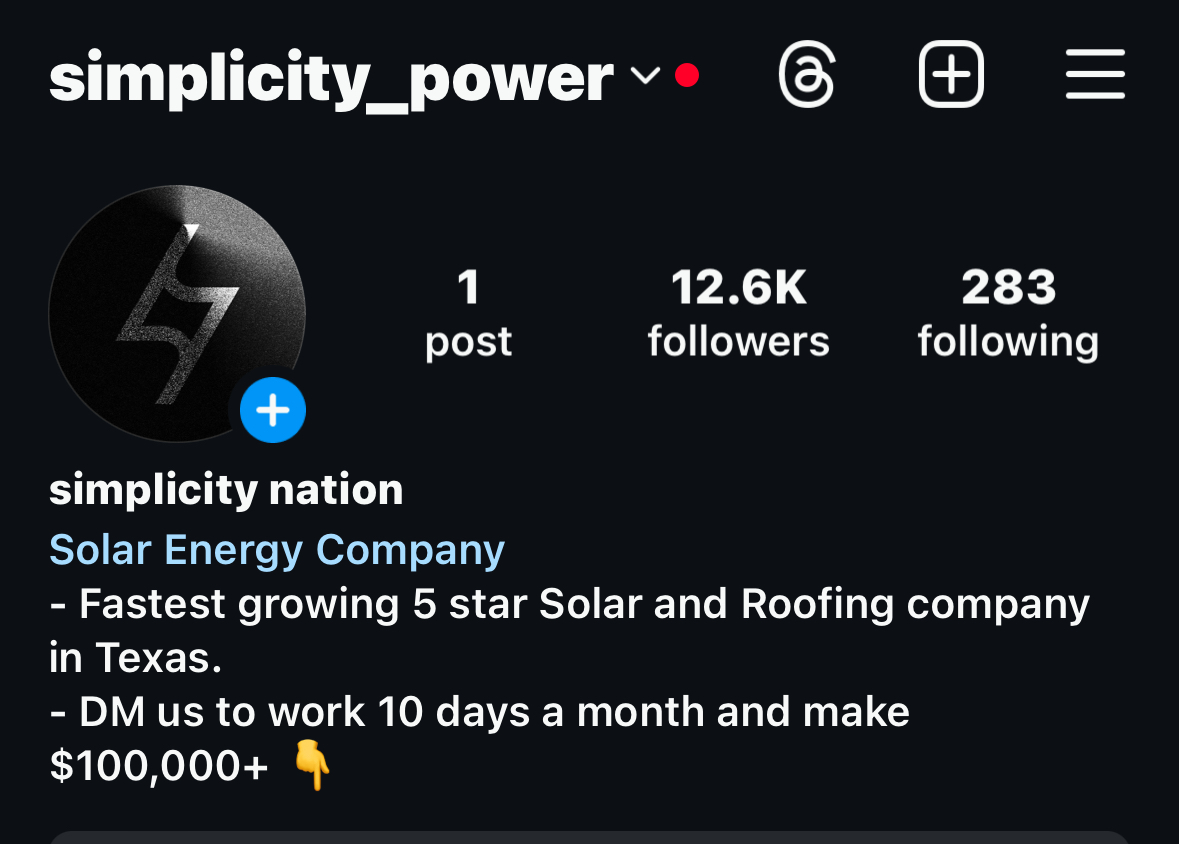1179x844 pixels.
Task: Open the 12.6K followers list
Action: pos(738,314)
